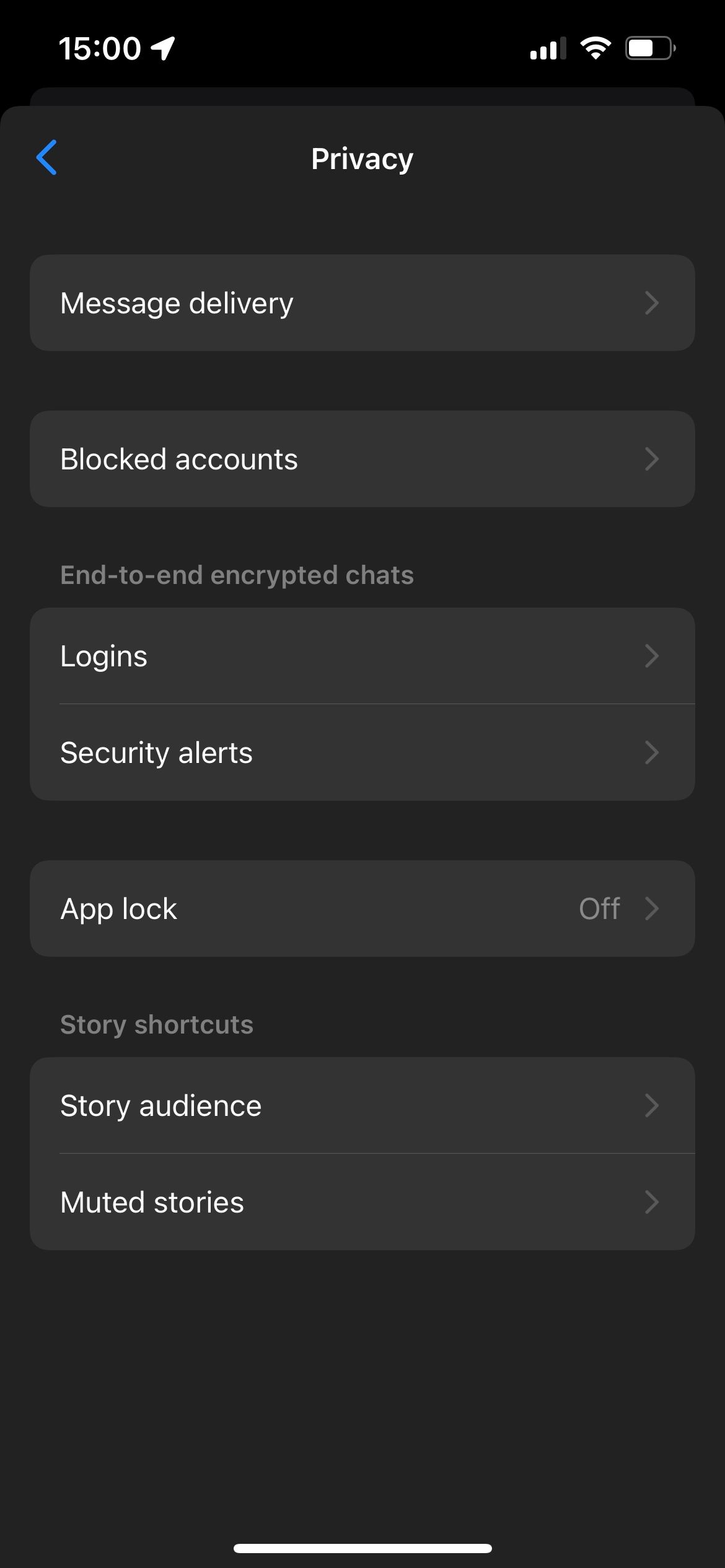
Task: Tap the Off value next to App lock
Action: pos(599,908)
